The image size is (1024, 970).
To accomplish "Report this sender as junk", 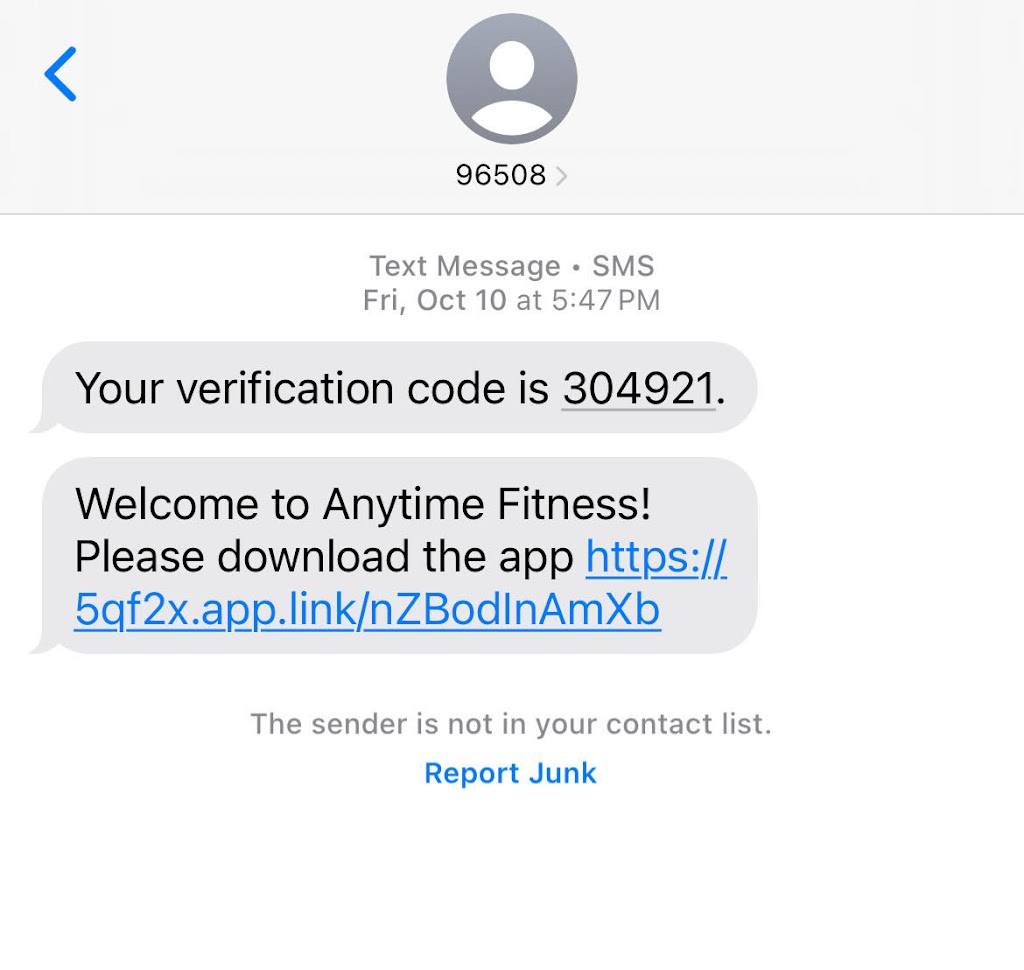I will (x=510, y=773).
